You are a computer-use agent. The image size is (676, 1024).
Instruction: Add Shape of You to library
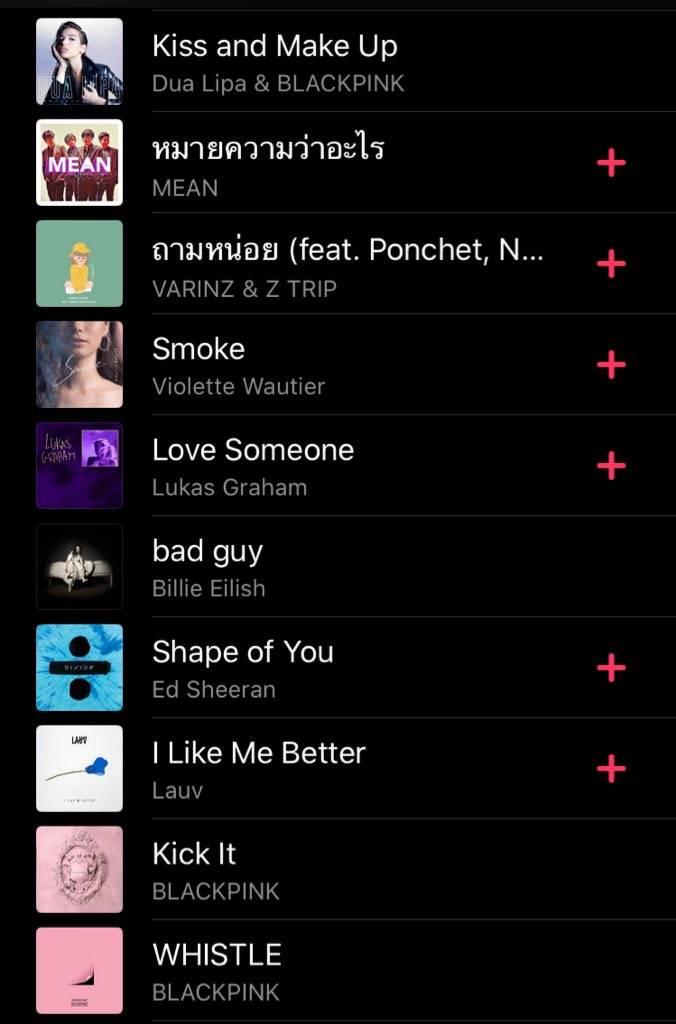pyautogui.click(x=611, y=667)
